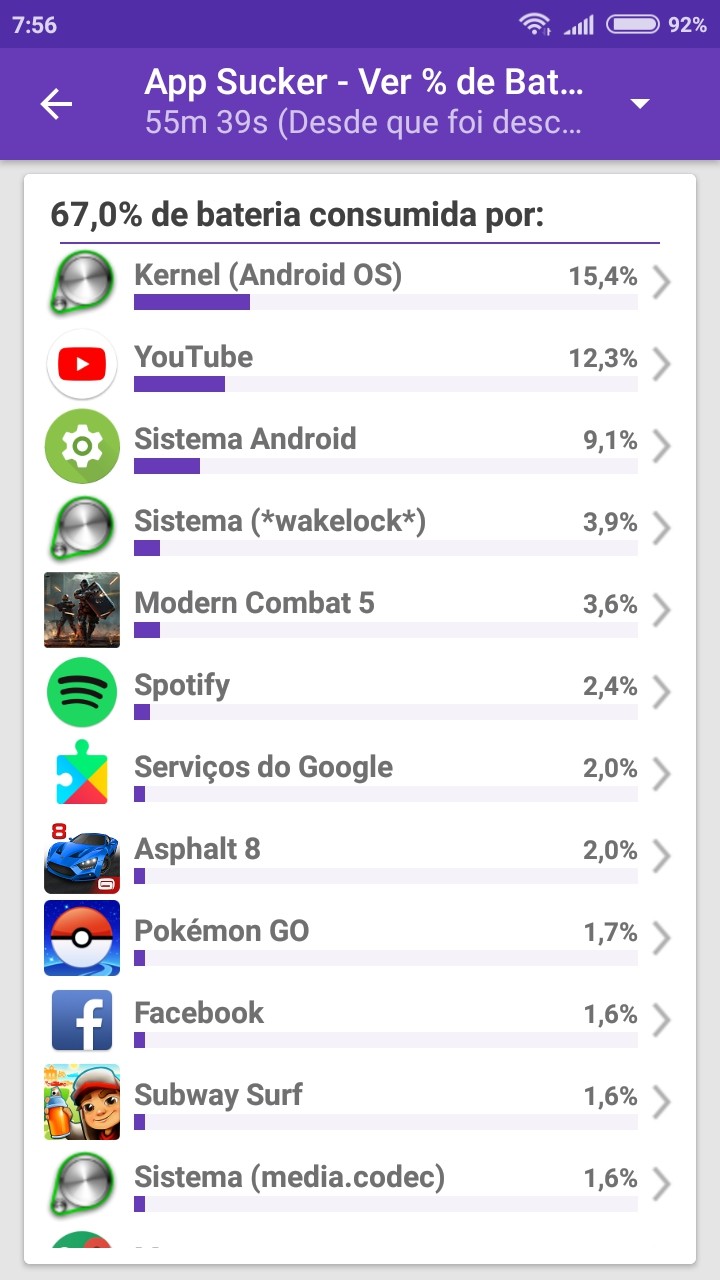The image size is (720, 1280).
Task: Tap the Asphalt 8 row
Action: click(360, 858)
